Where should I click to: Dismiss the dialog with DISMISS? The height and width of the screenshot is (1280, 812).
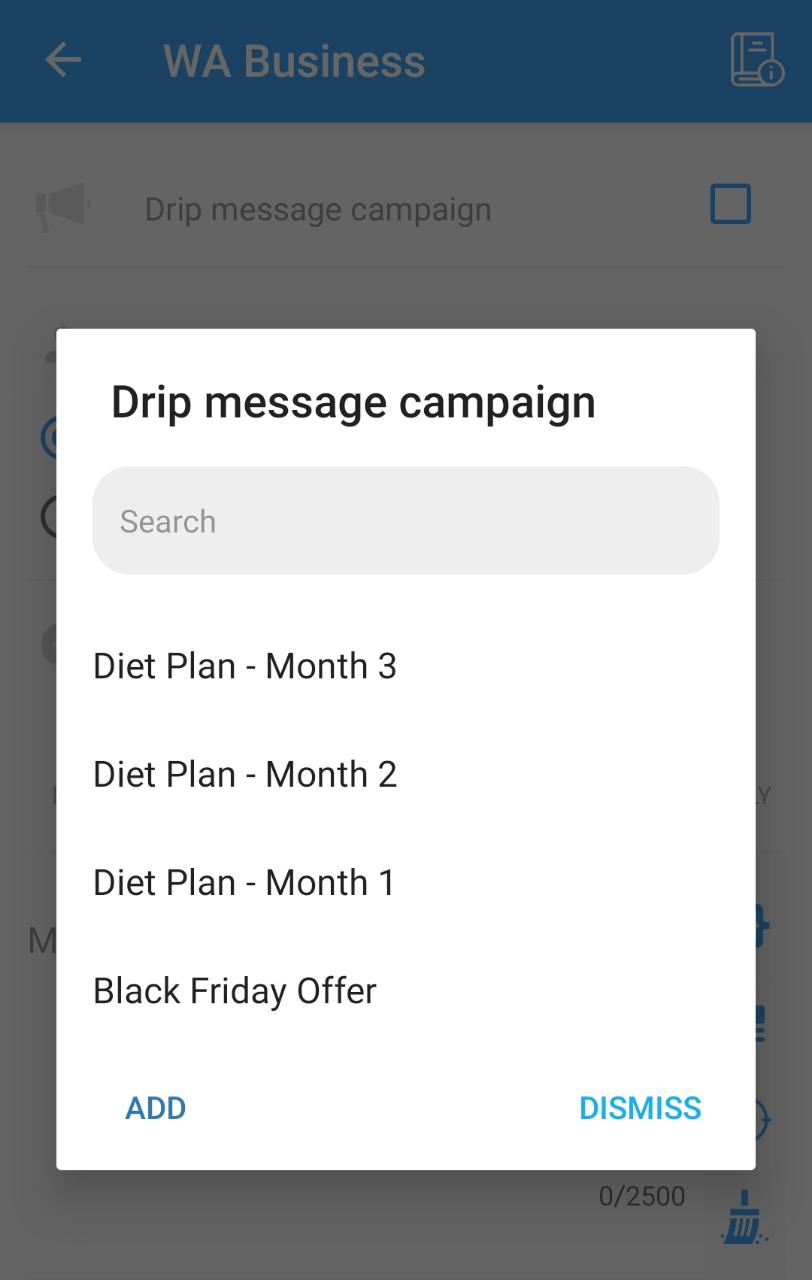(x=640, y=1108)
